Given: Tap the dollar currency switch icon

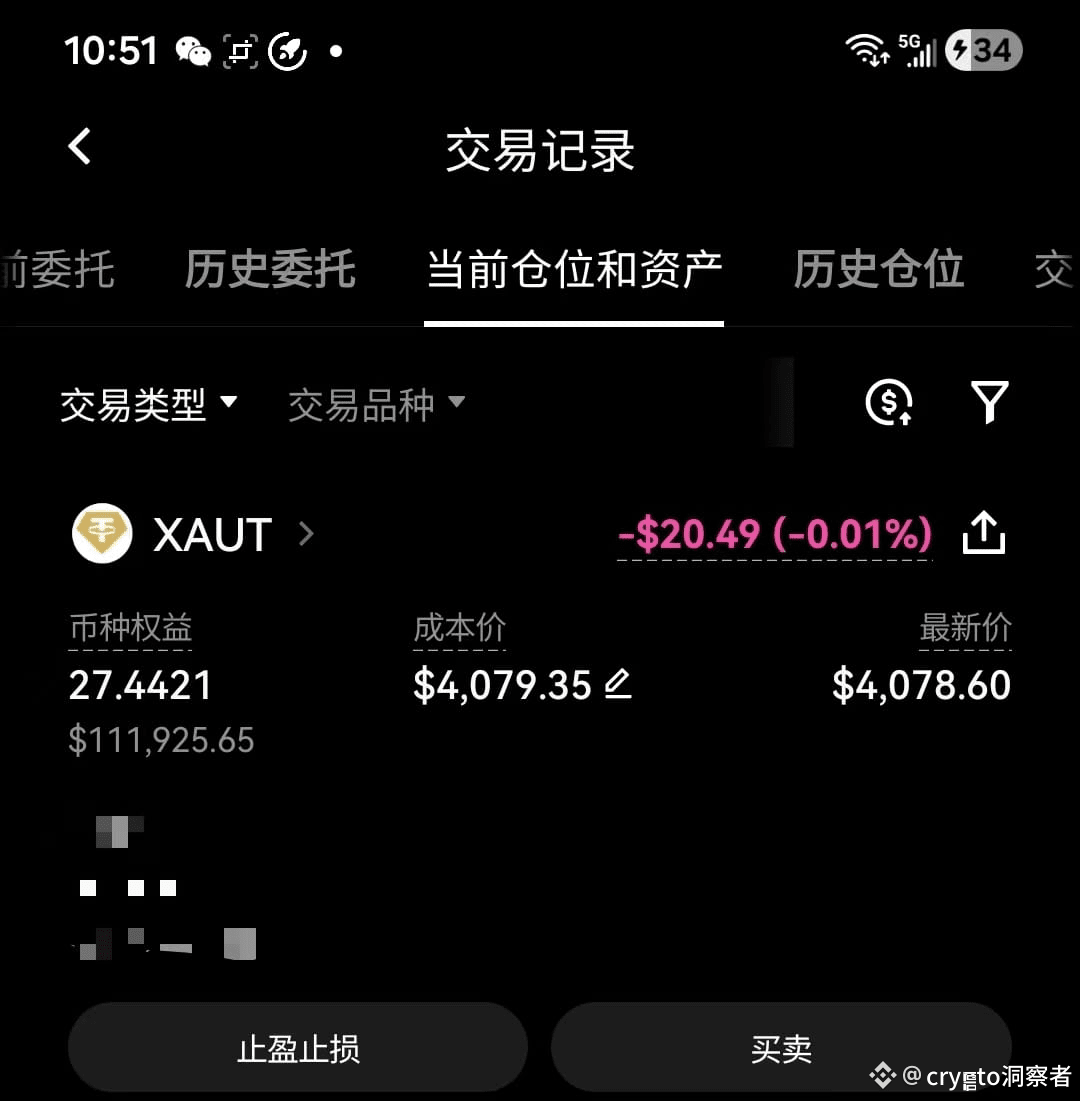Looking at the screenshot, I should click(889, 403).
